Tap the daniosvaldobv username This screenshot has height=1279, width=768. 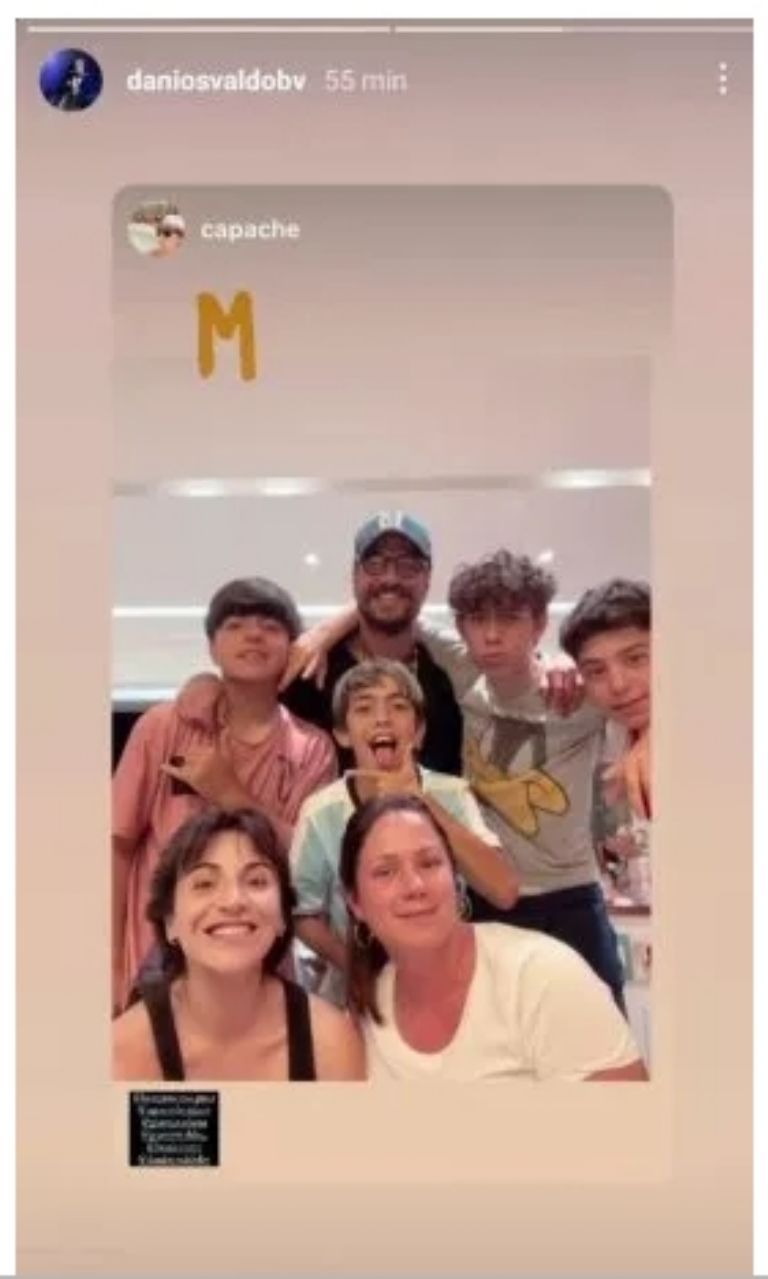(216, 81)
